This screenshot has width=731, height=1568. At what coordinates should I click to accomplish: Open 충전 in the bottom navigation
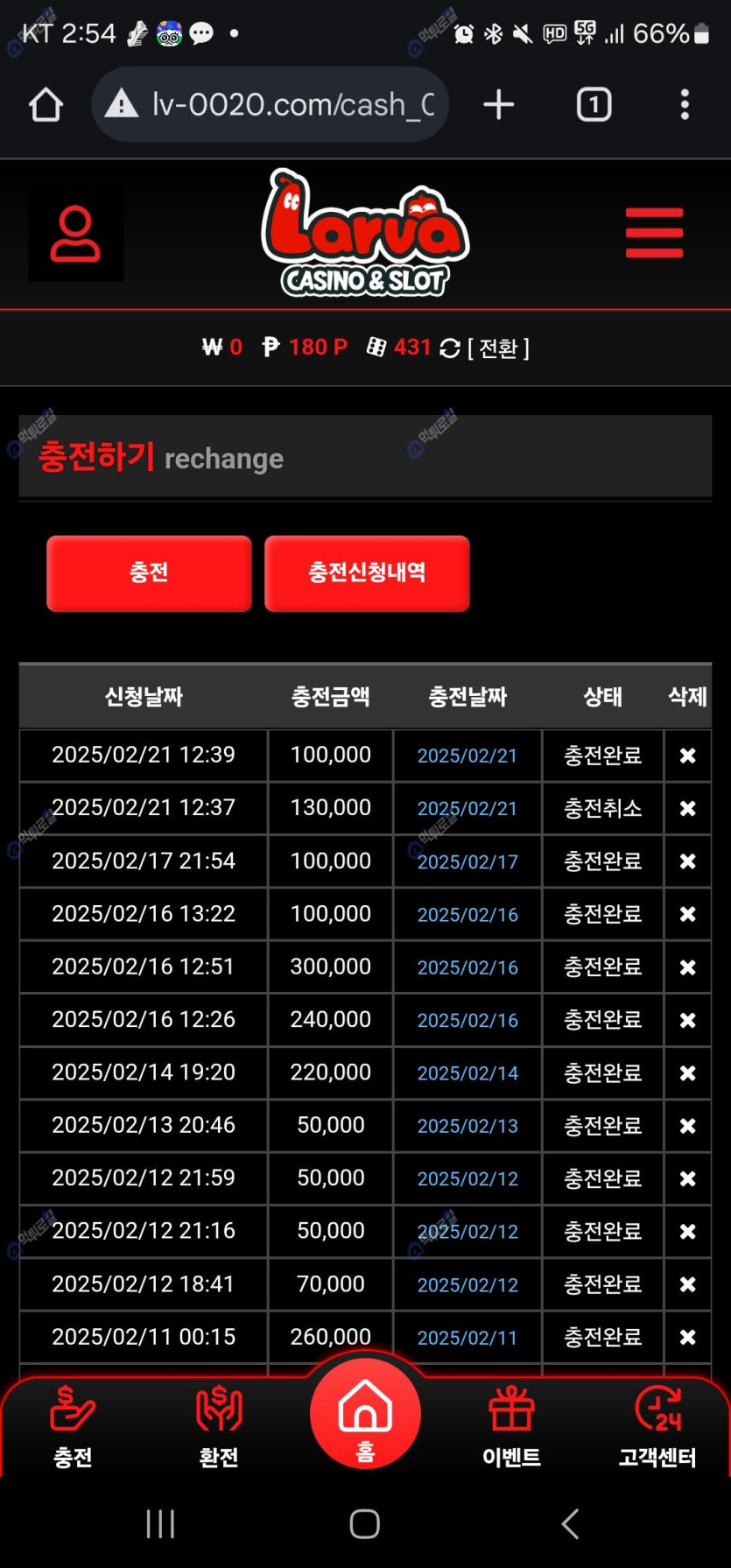(73, 1427)
